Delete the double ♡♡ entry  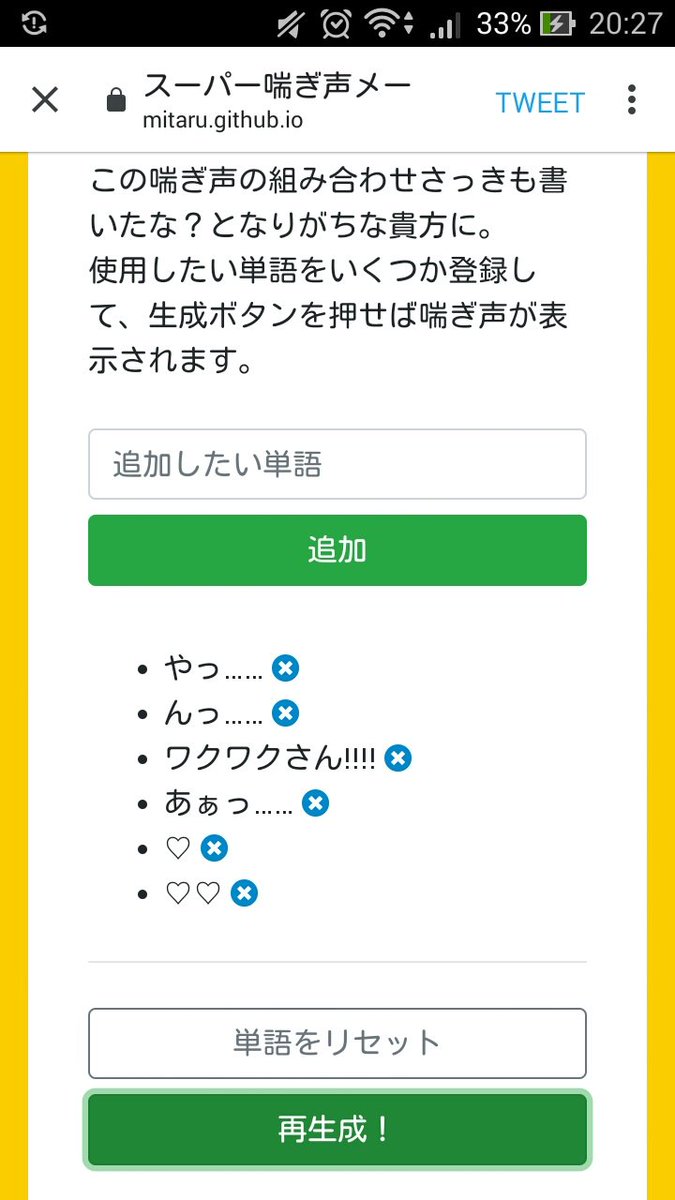[244, 893]
